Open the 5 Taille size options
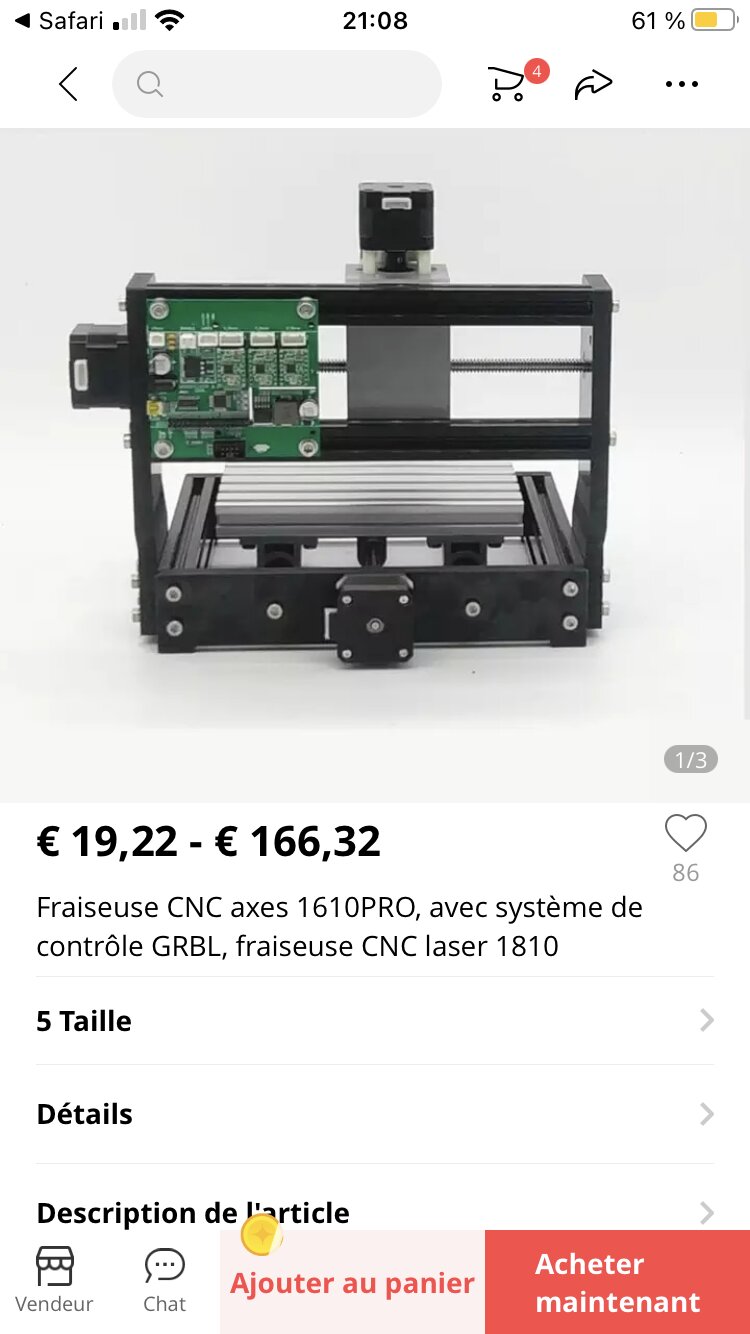The width and height of the screenshot is (750, 1334). tap(375, 1021)
